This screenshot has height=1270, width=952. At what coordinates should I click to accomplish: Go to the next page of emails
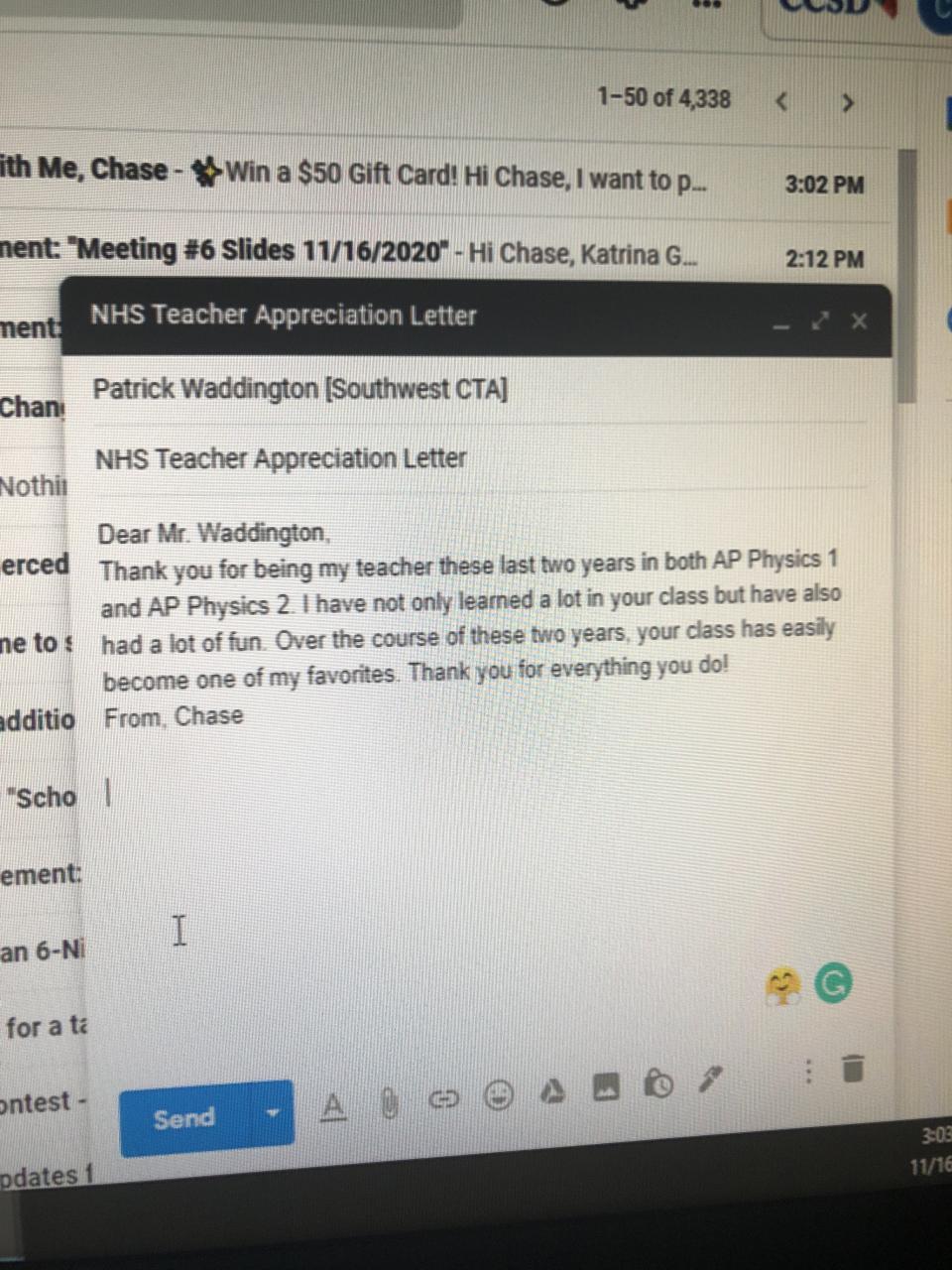coord(847,102)
